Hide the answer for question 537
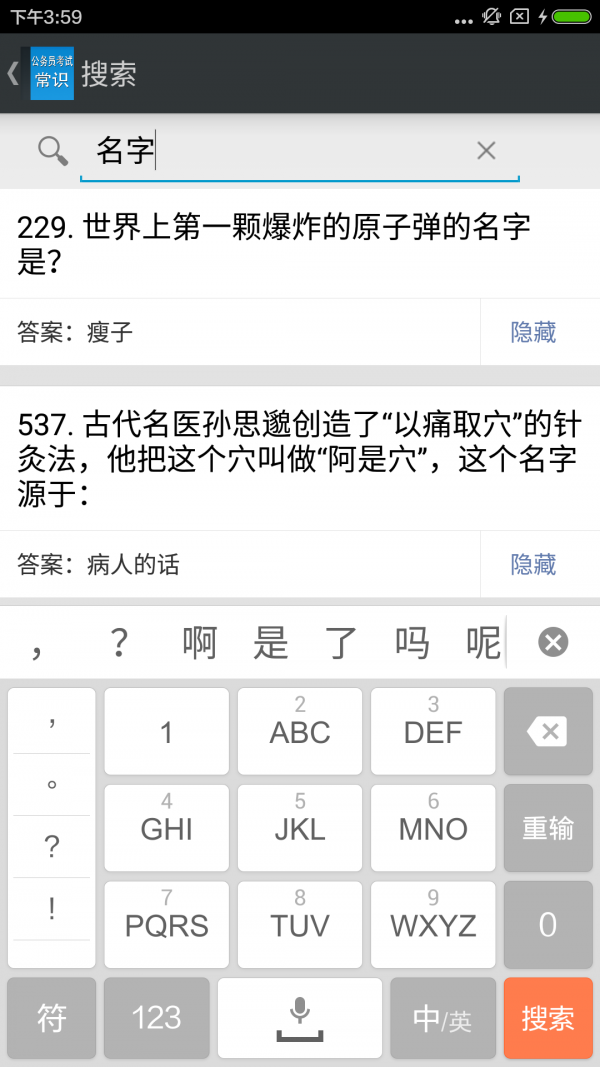The image size is (600, 1067). coord(533,564)
